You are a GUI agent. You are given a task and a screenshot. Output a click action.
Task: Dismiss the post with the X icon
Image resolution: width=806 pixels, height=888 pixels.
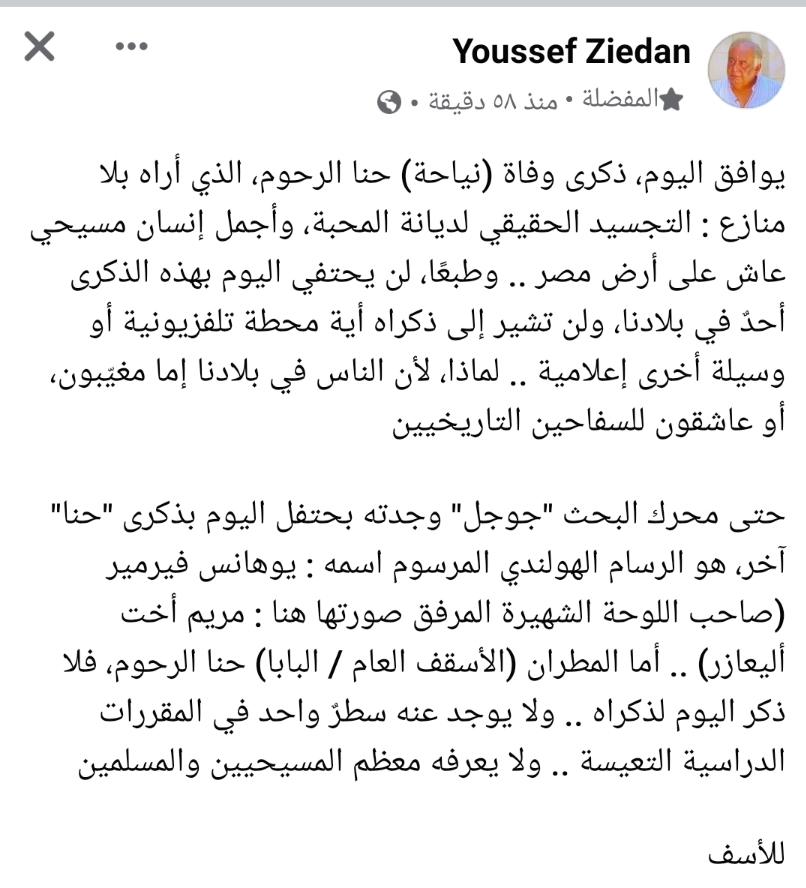pos(38,46)
